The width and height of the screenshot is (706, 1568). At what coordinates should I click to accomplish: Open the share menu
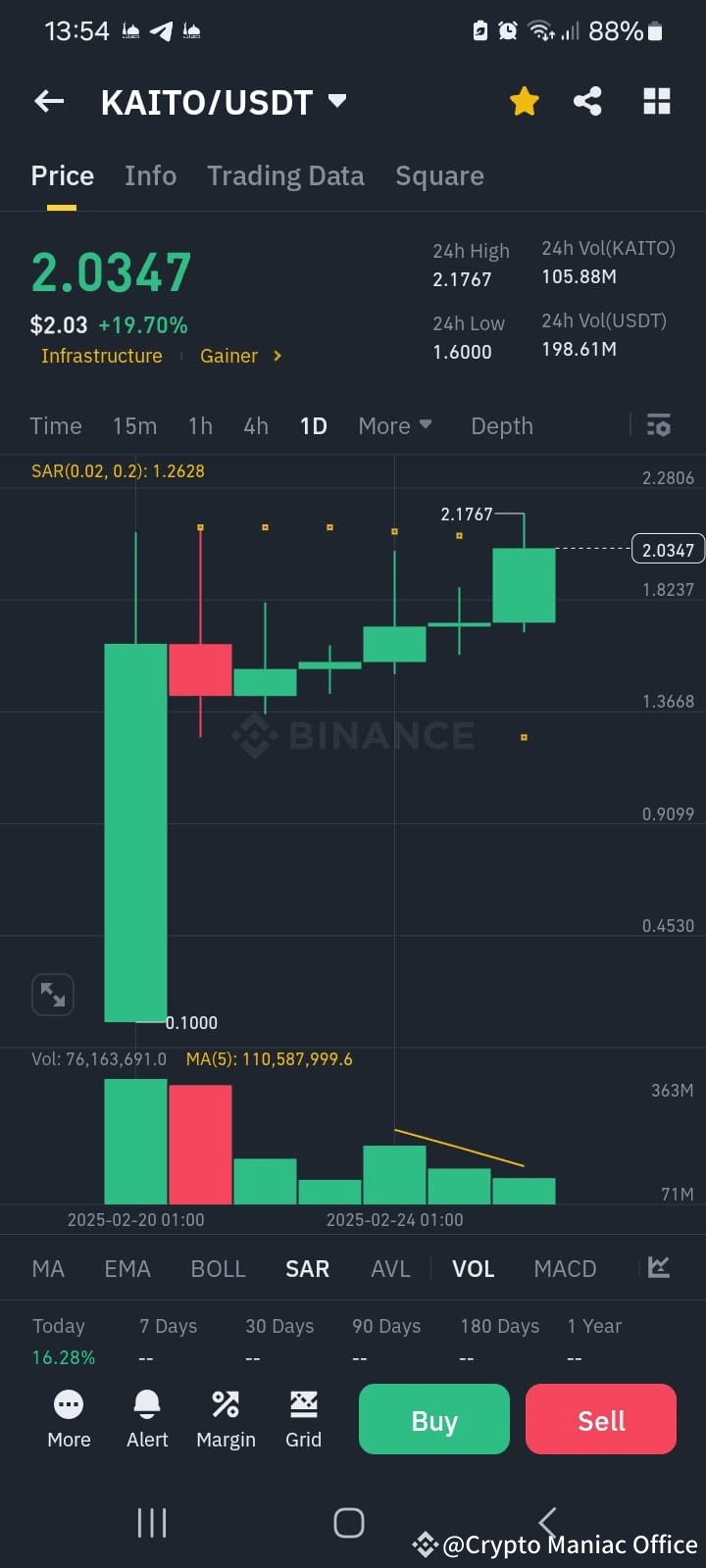pos(587,101)
